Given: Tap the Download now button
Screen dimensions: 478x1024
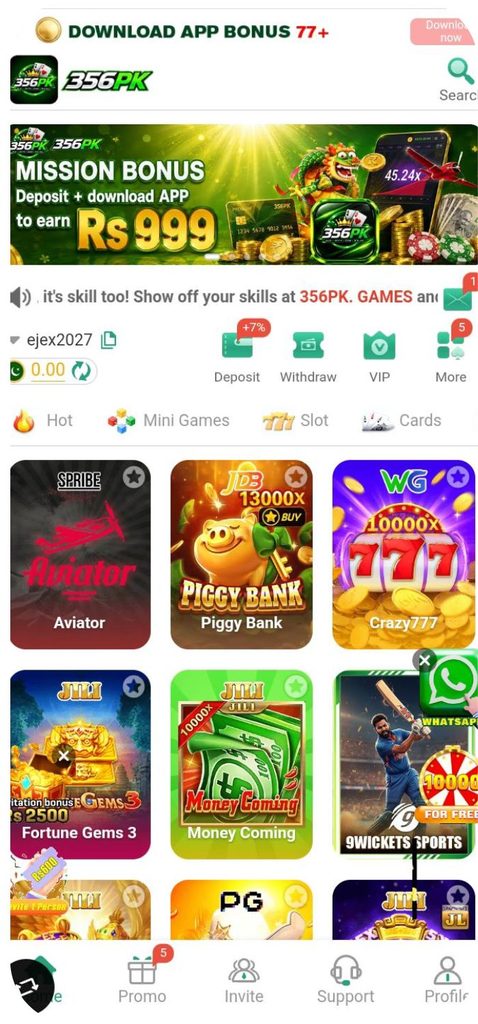Looking at the screenshot, I should coord(443,31).
